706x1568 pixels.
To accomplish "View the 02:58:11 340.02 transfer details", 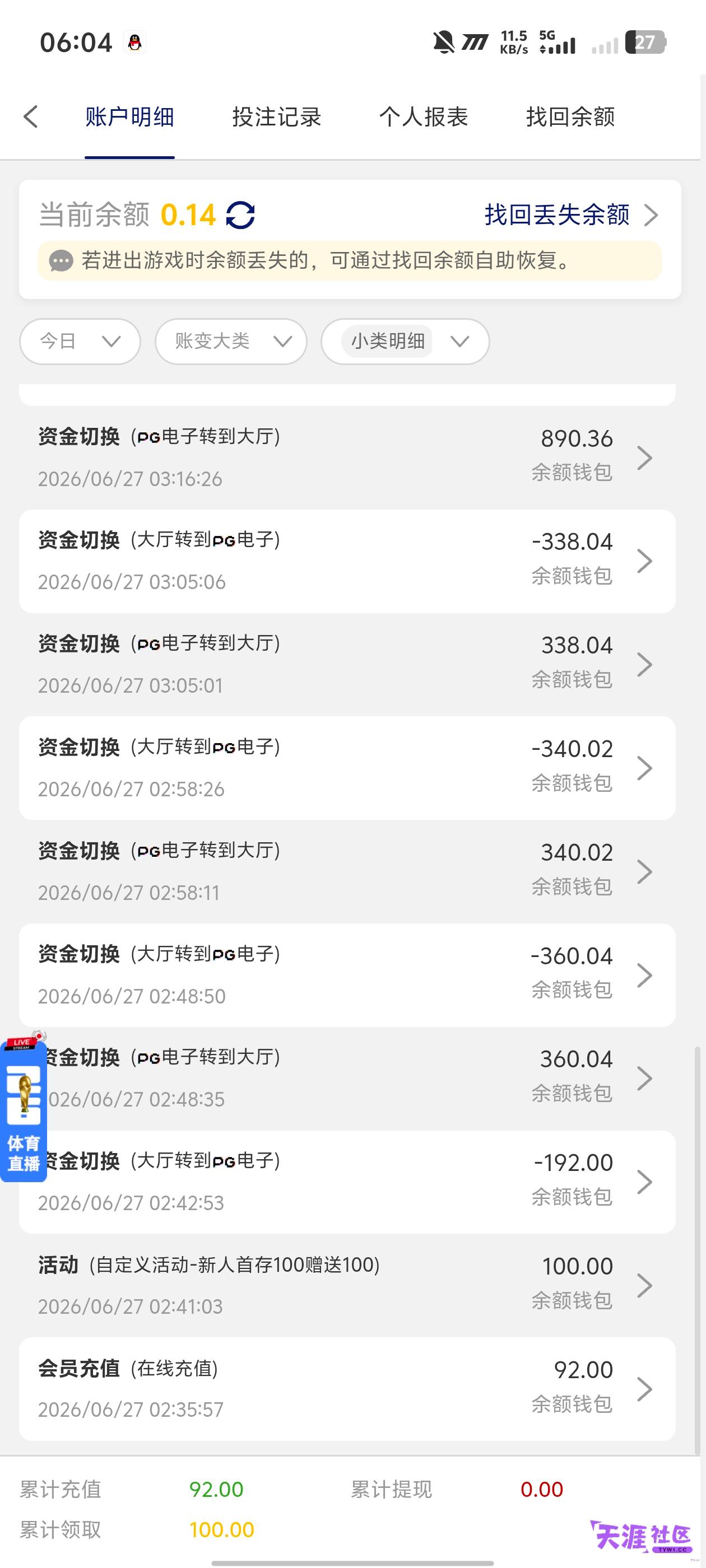I will [347, 871].
